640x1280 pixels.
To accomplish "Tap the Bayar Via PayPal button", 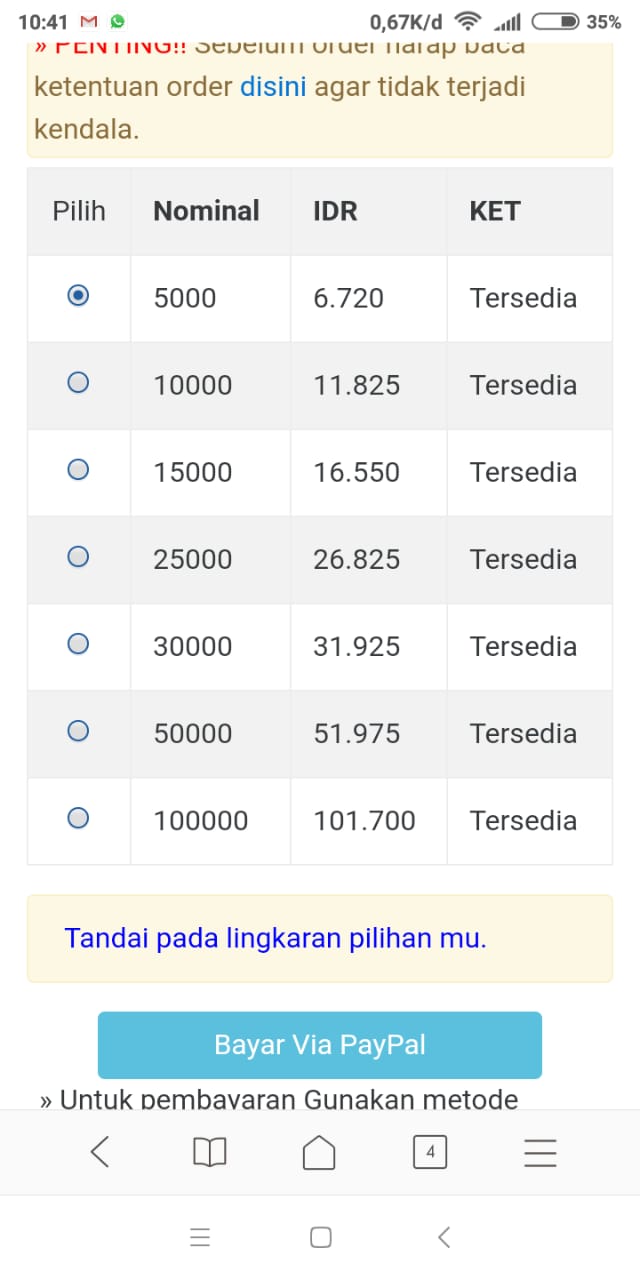I will [320, 1045].
